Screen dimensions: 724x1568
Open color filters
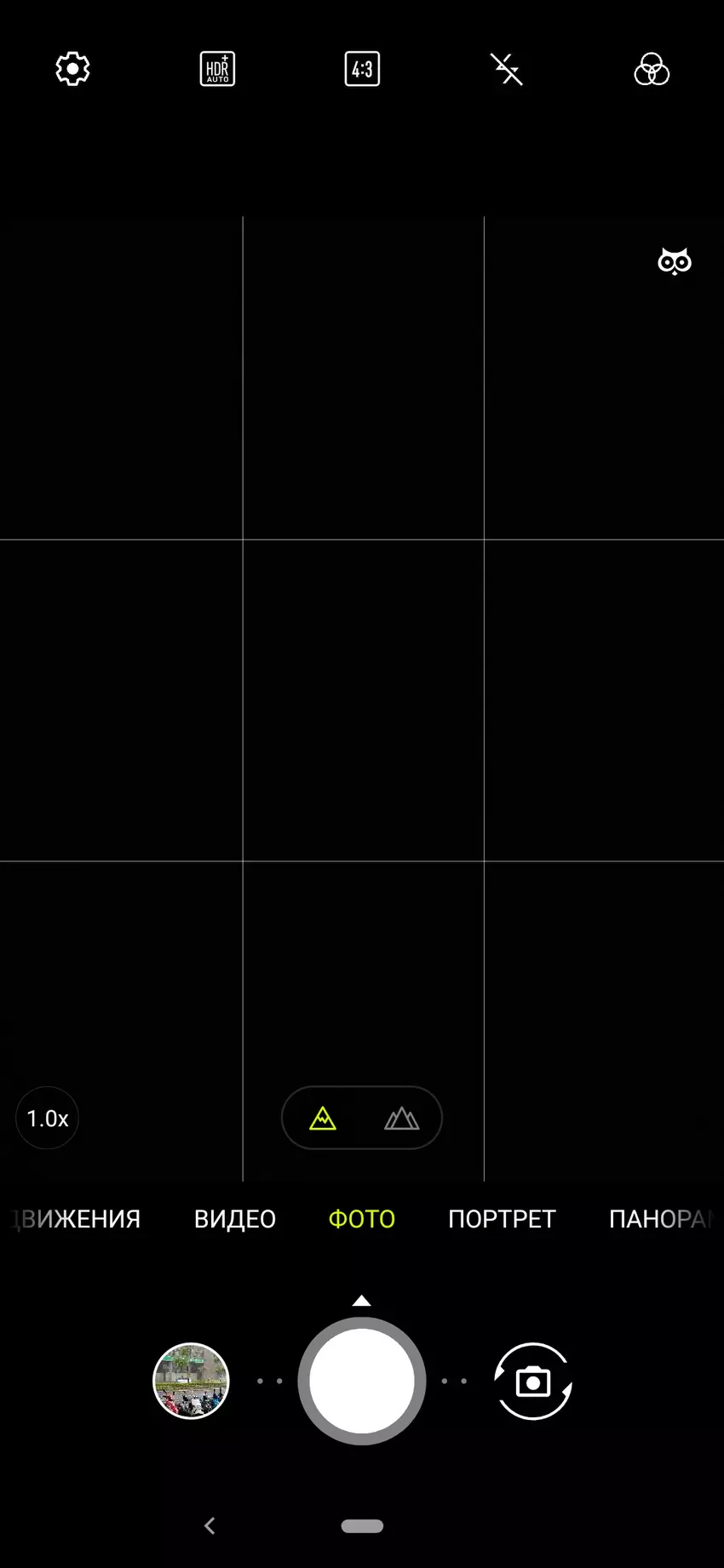(652, 69)
